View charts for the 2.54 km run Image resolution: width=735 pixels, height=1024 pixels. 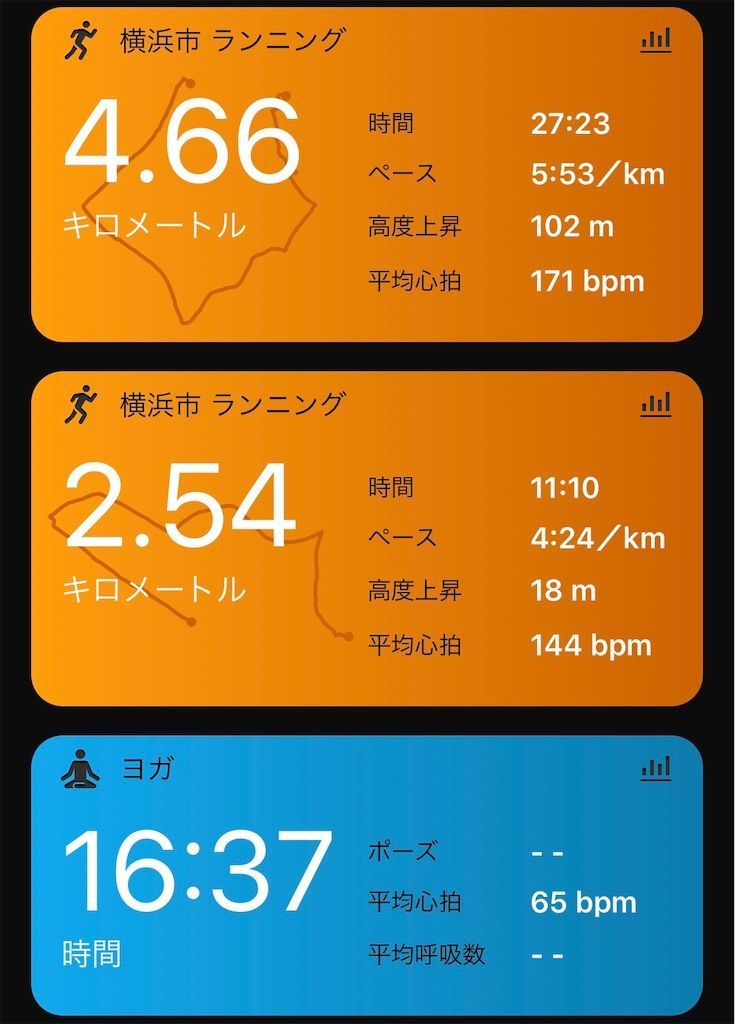click(x=656, y=405)
